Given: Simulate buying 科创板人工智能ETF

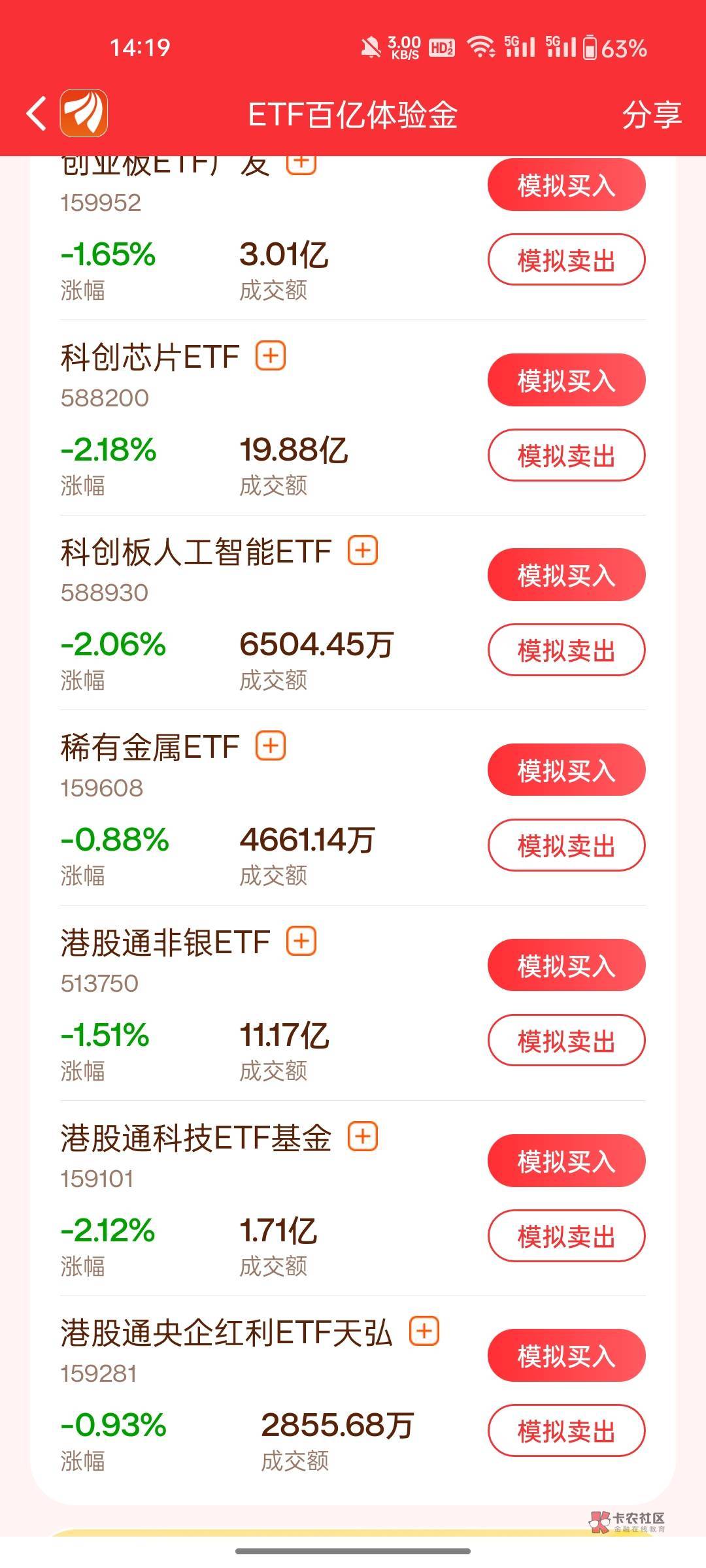Looking at the screenshot, I should point(566,575).
